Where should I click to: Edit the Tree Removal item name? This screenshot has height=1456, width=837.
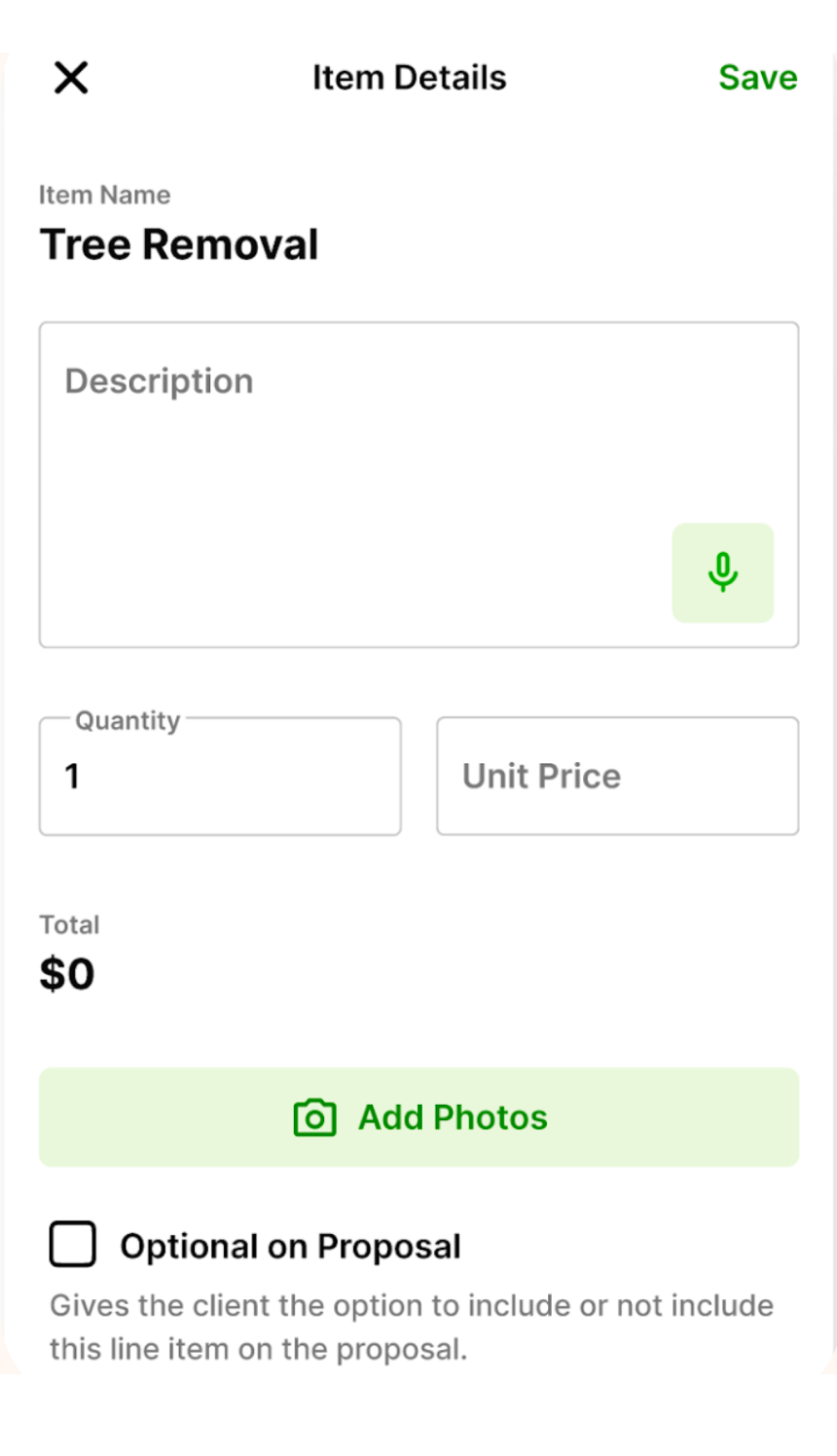coord(179,244)
